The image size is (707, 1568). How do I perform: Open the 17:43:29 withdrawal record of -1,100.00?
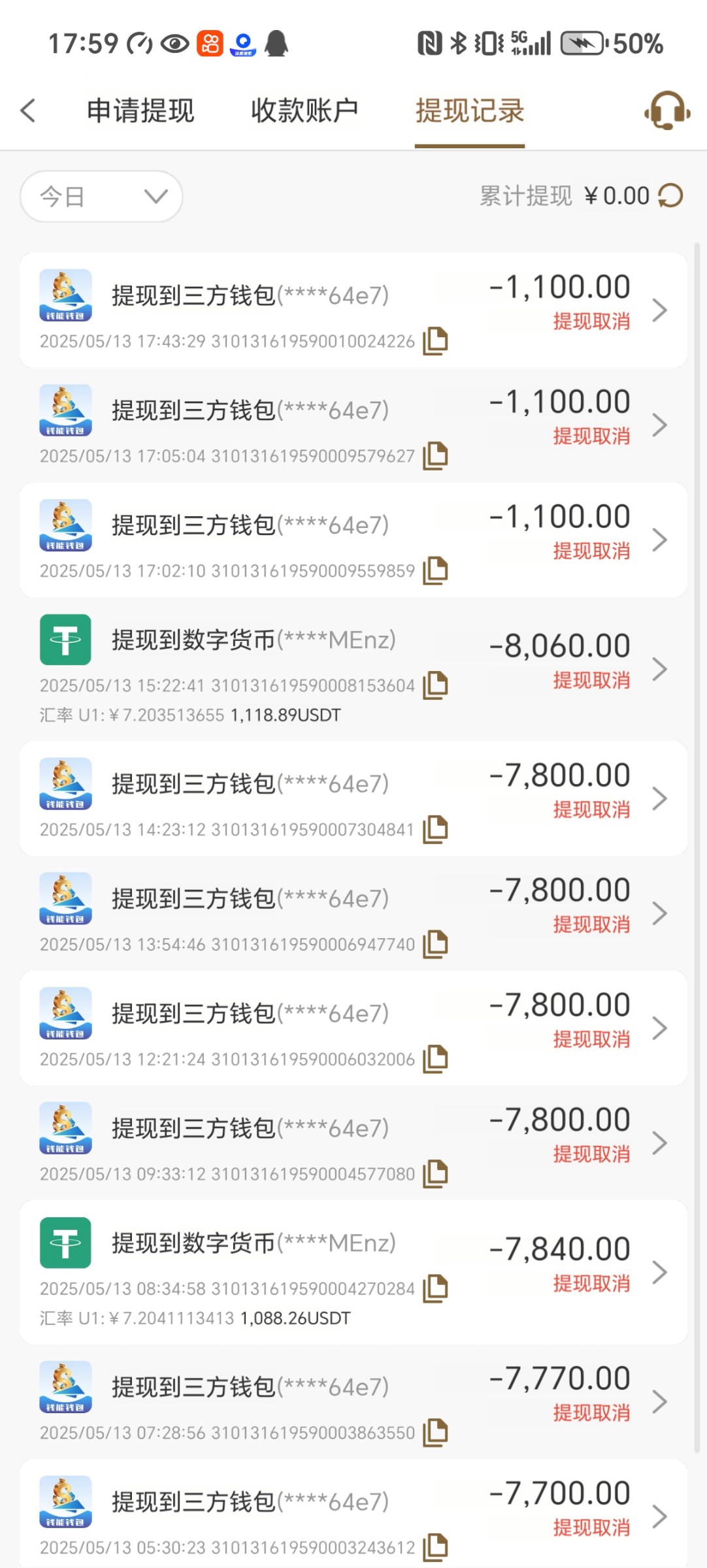[353, 310]
